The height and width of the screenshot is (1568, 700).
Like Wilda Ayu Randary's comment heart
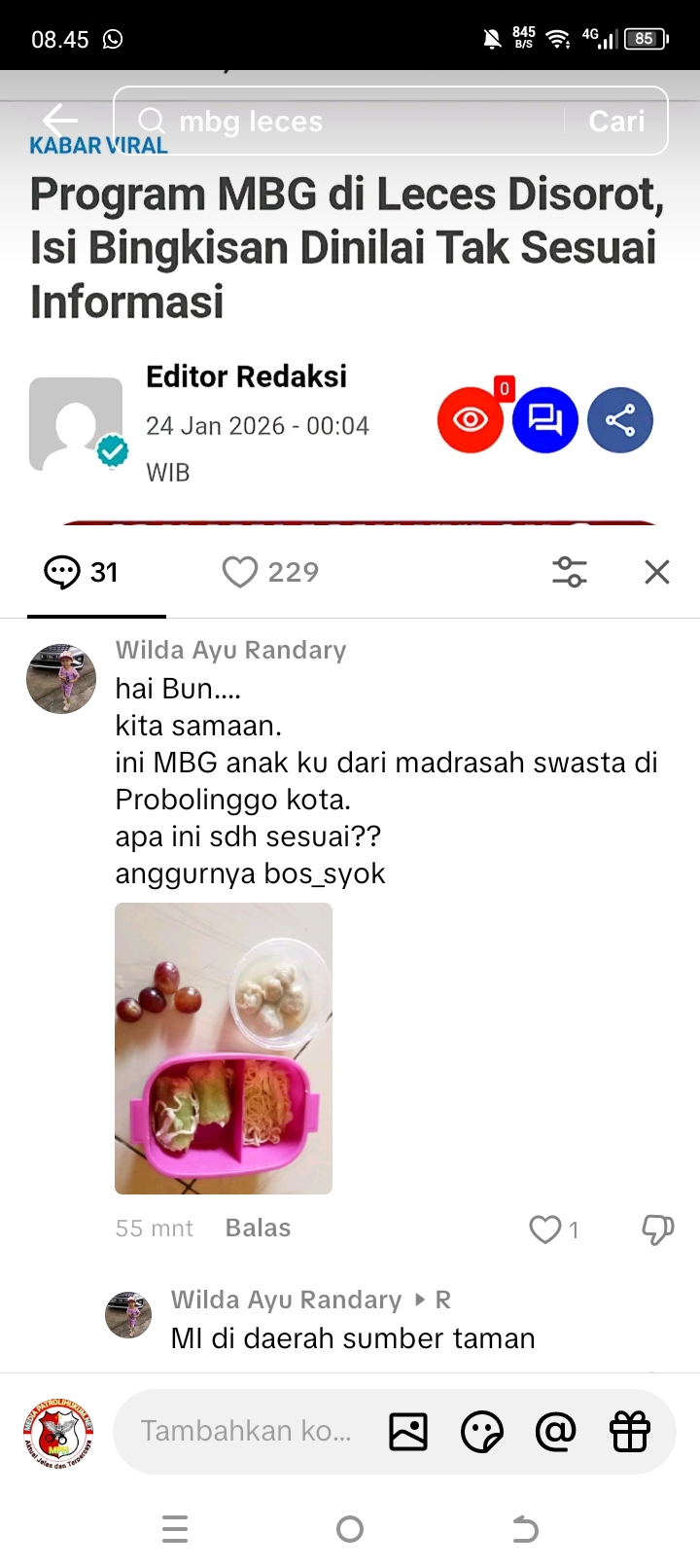pos(544,1229)
